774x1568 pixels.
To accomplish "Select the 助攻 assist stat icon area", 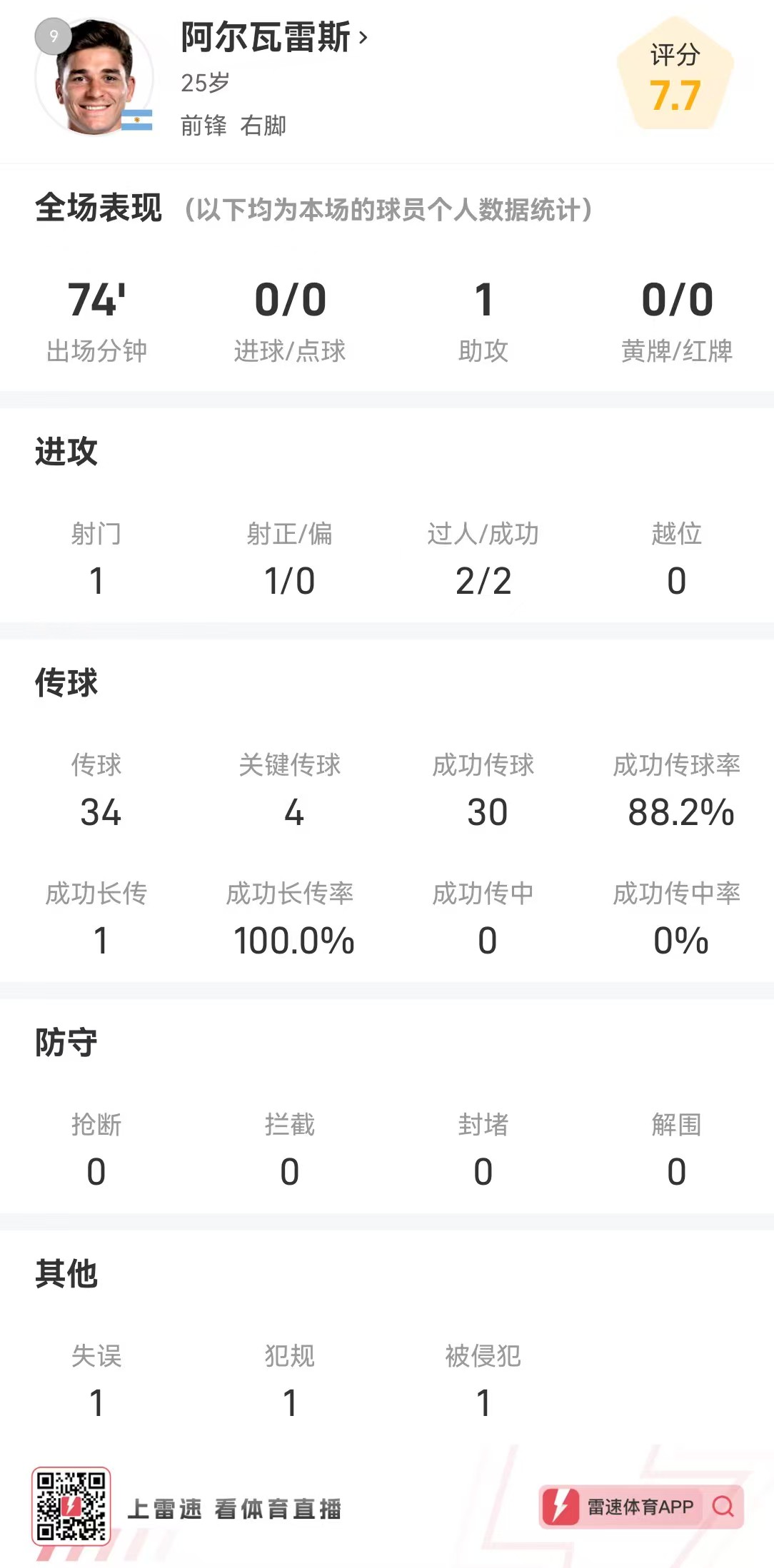I will tap(484, 320).
